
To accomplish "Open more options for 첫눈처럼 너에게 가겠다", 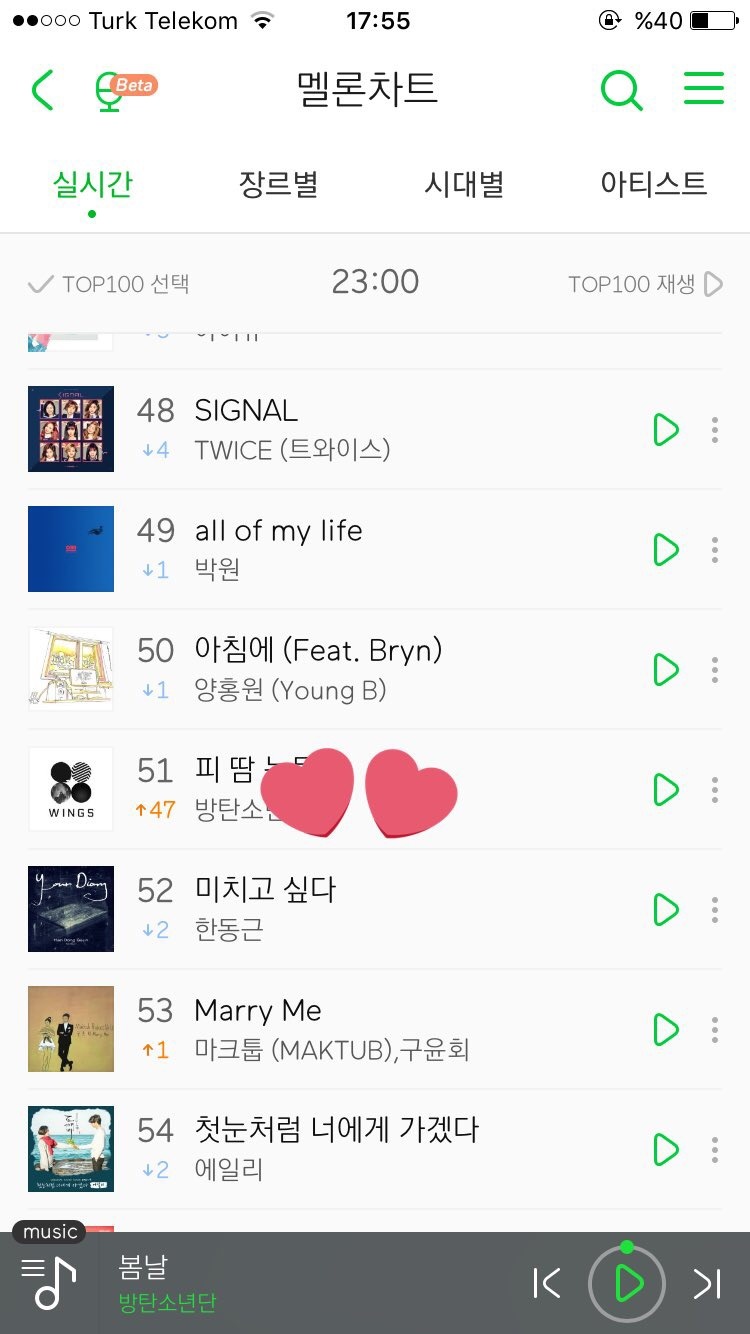I will 714,1149.
